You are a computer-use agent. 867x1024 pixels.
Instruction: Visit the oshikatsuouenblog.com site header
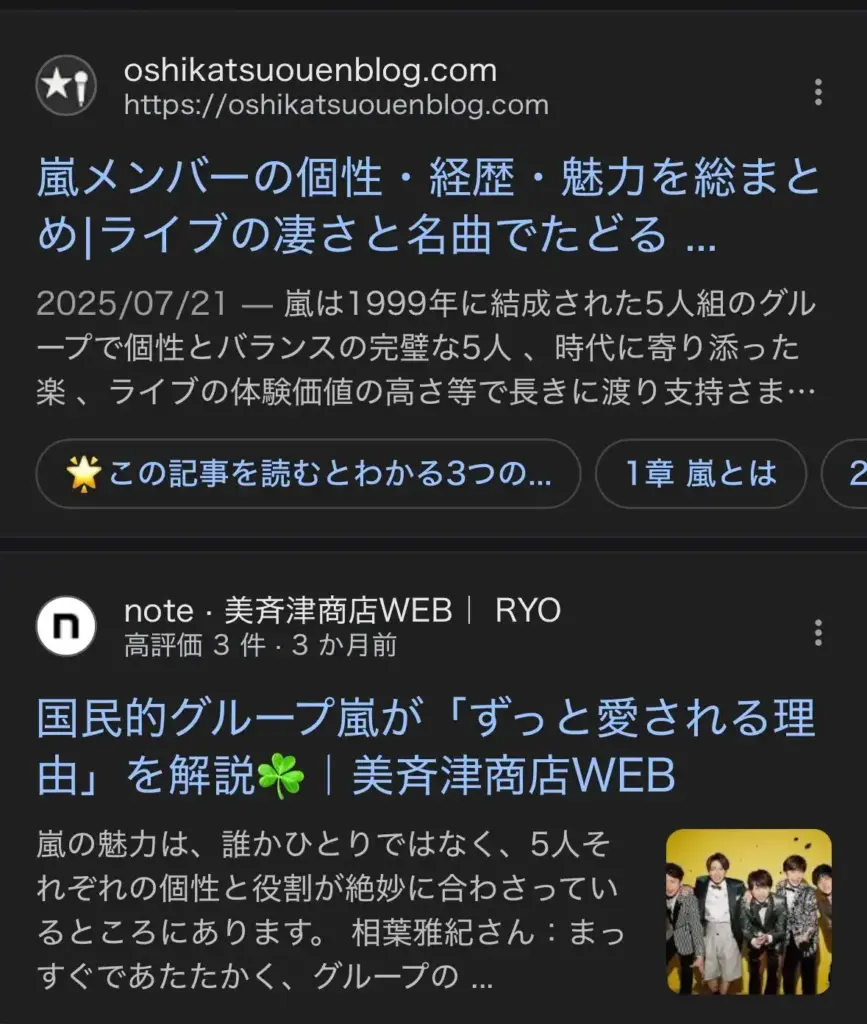[x=310, y=86]
